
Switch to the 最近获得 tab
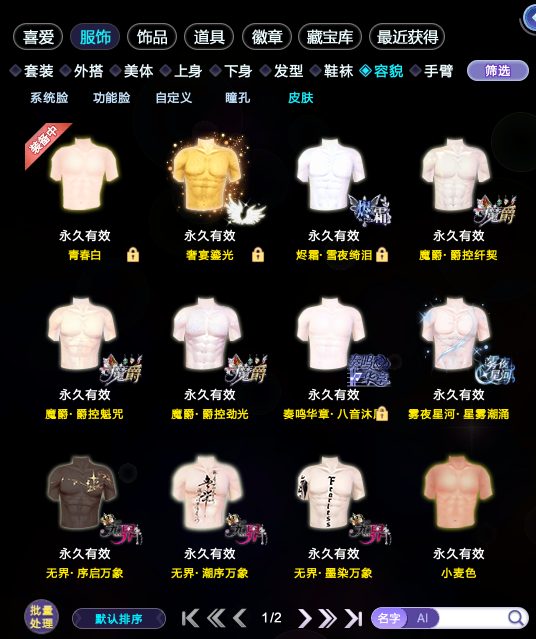point(407,37)
